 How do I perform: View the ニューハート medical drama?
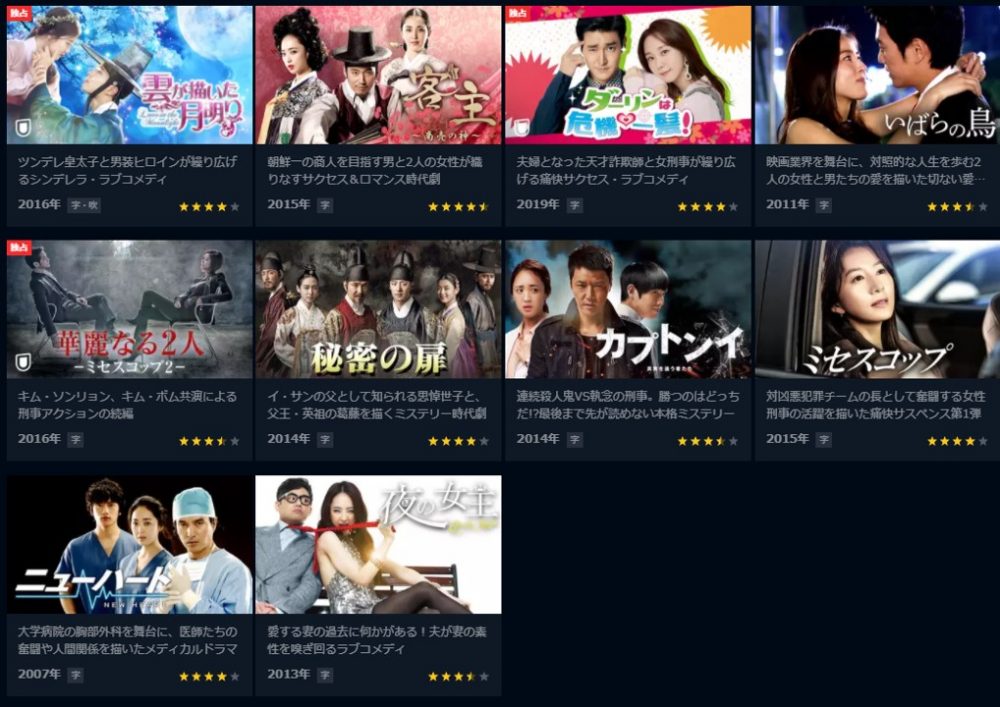tap(129, 545)
